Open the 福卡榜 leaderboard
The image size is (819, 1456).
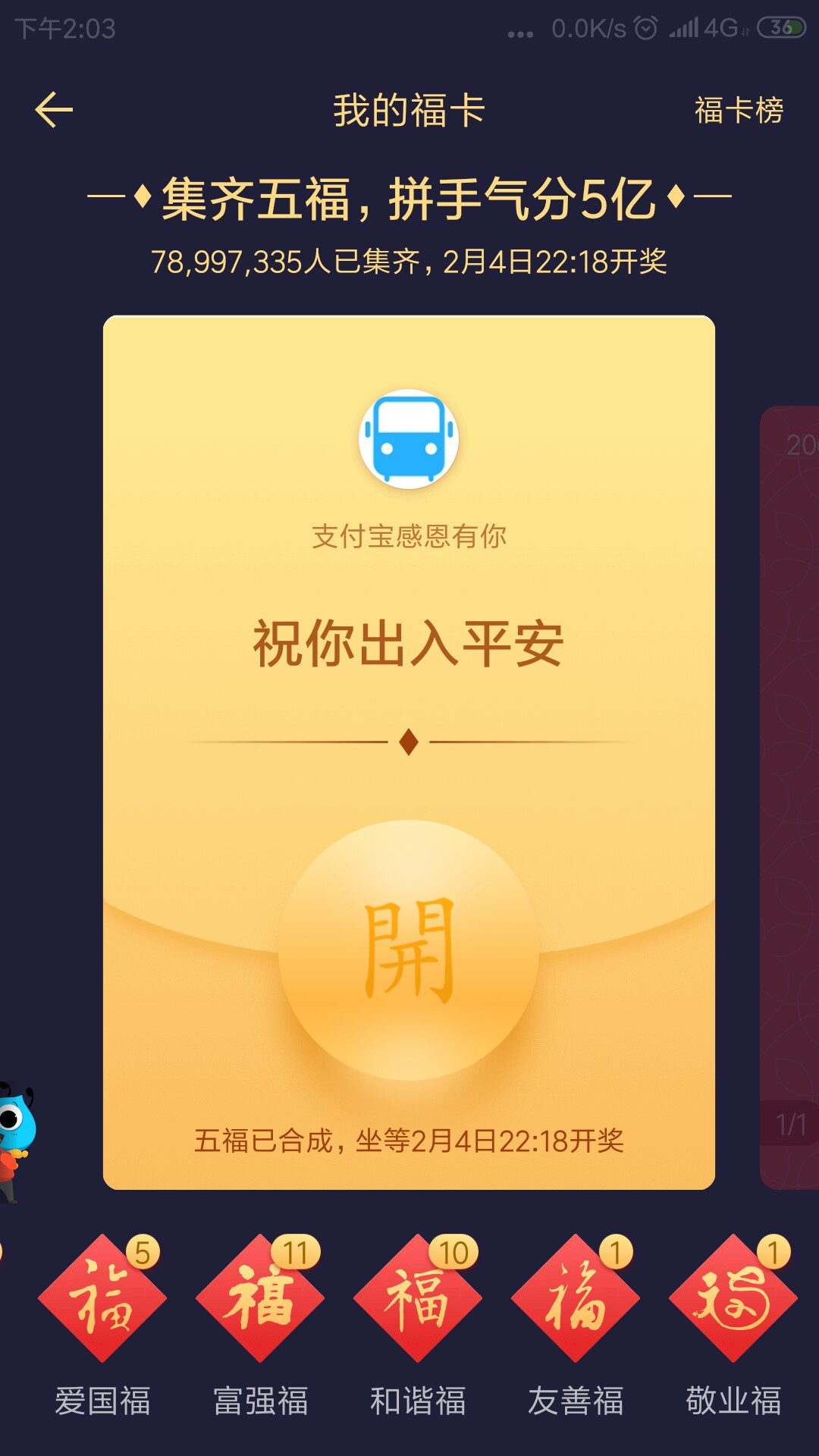point(739,110)
